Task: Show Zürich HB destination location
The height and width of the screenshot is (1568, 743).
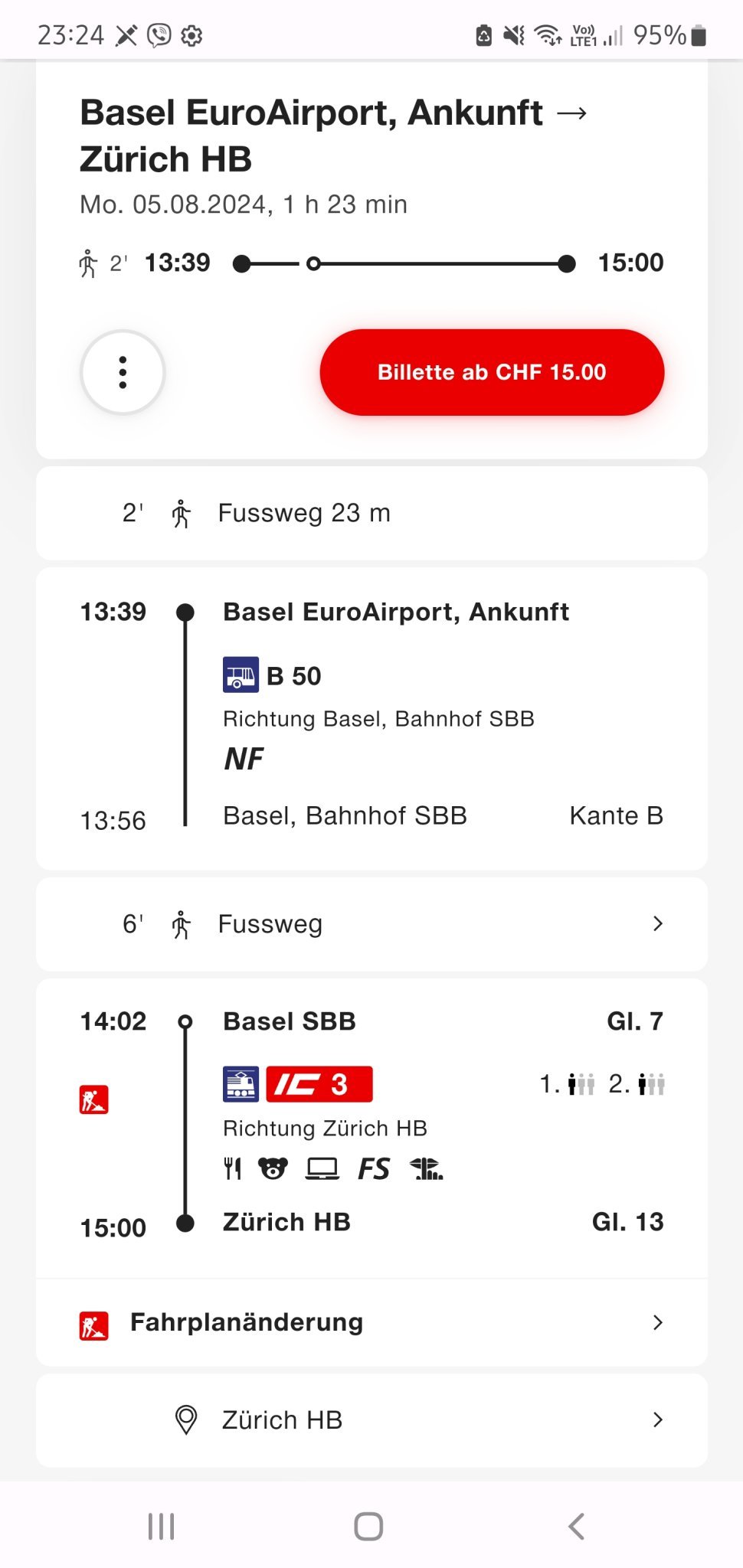Action: [x=371, y=1420]
